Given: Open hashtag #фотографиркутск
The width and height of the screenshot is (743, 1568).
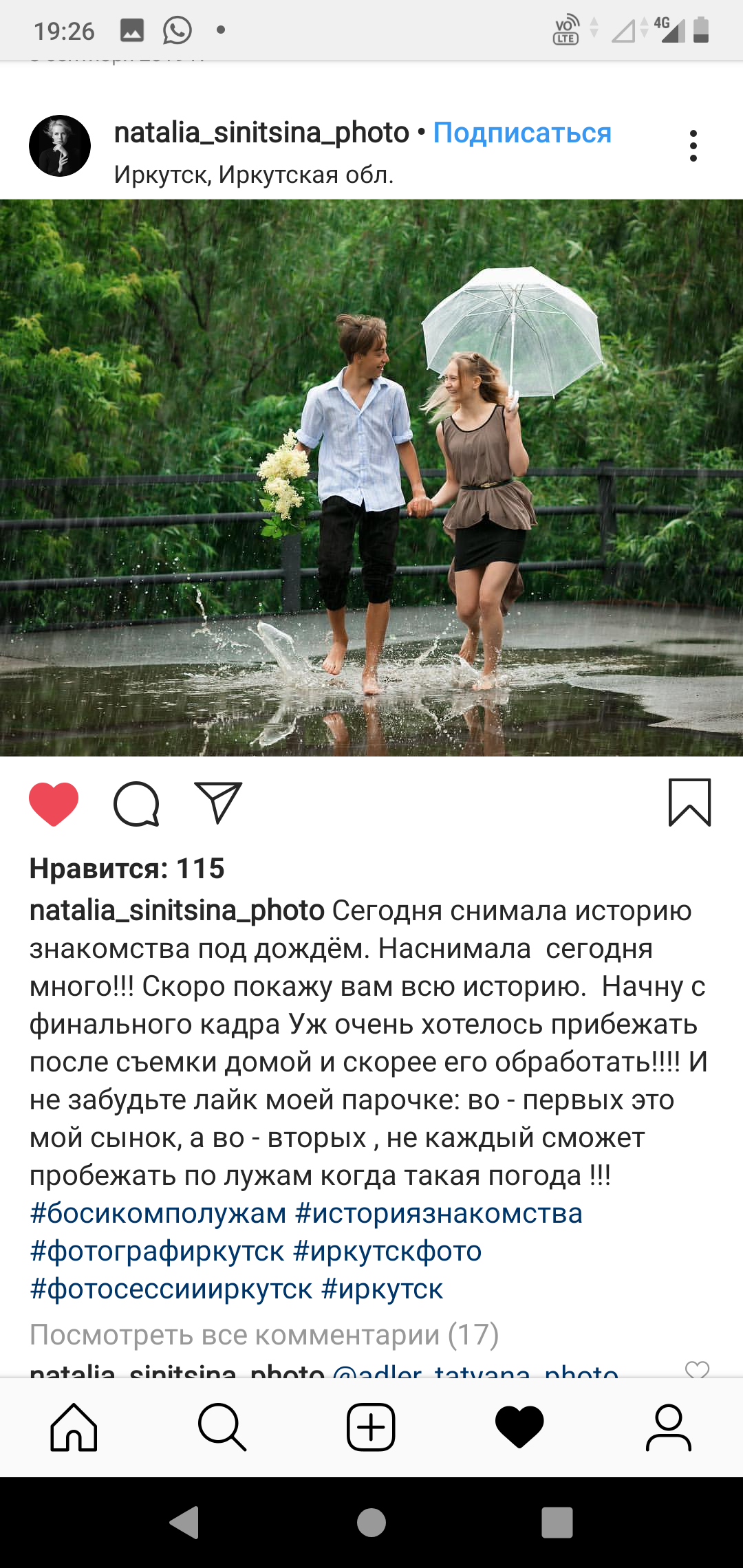Looking at the screenshot, I should point(157,1251).
